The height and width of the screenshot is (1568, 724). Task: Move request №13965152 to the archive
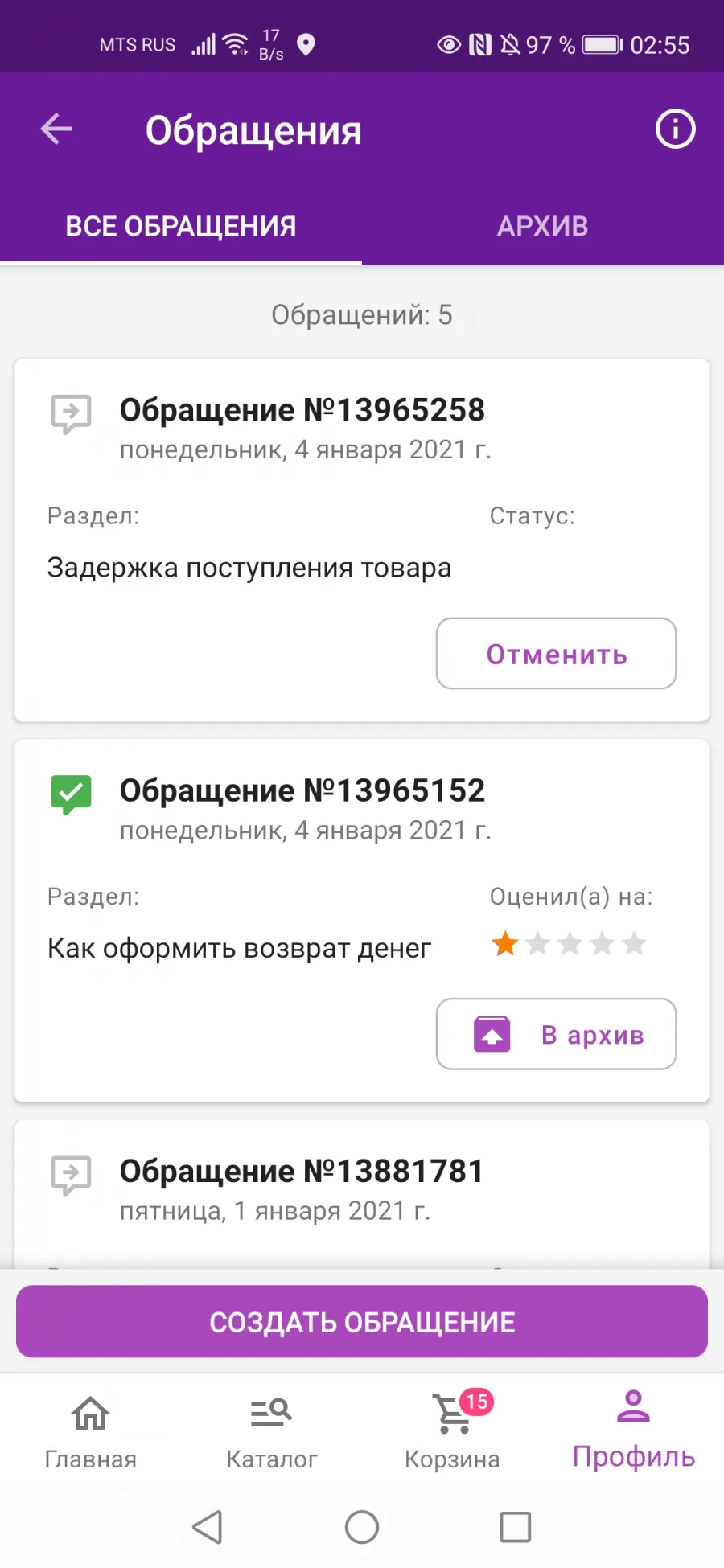(556, 1034)
